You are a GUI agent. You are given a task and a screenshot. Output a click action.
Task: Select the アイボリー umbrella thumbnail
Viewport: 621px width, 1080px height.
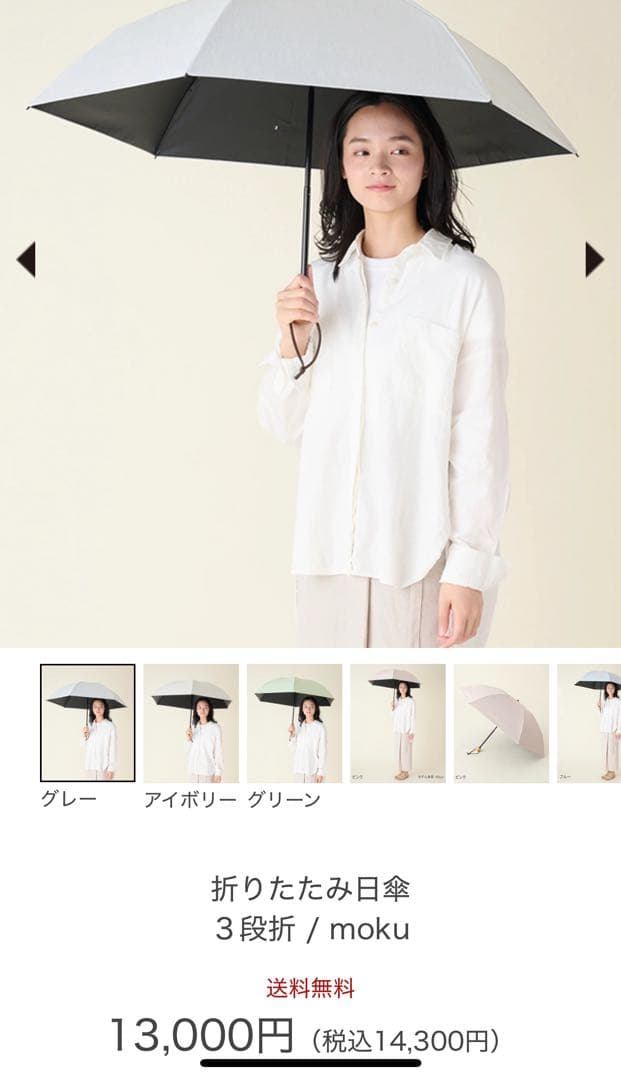(191, 722)
